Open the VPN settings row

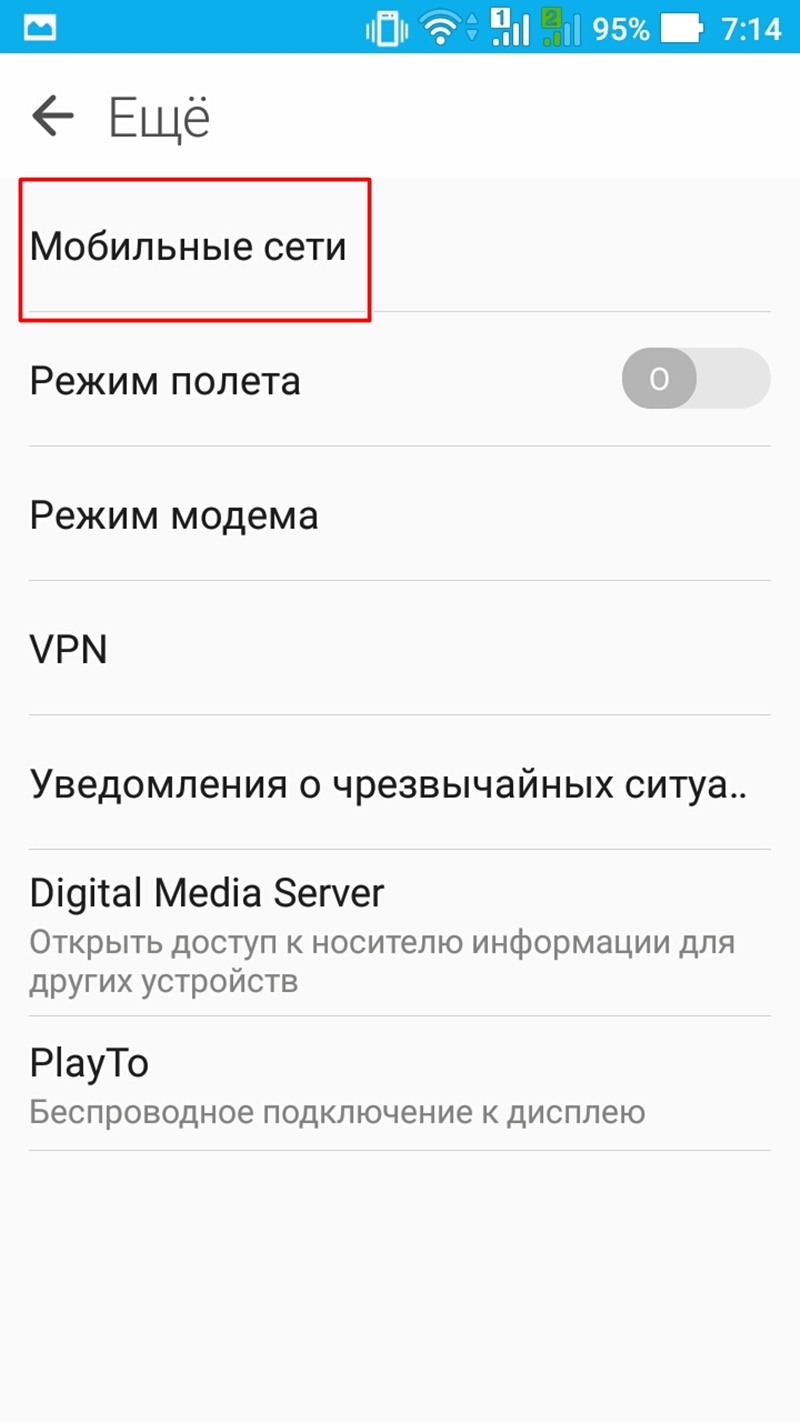400,648
